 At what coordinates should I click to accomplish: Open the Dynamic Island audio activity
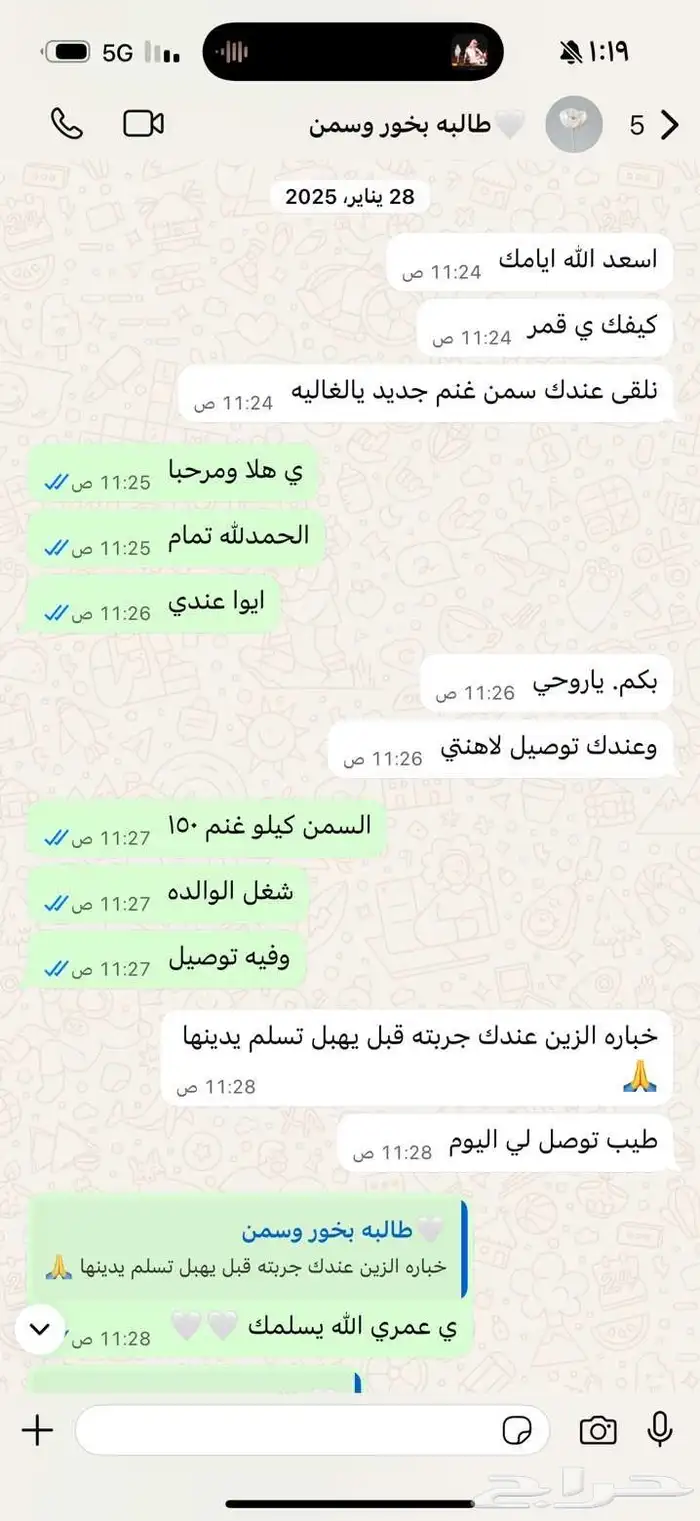pyautogui.click(x=353, y=51)
